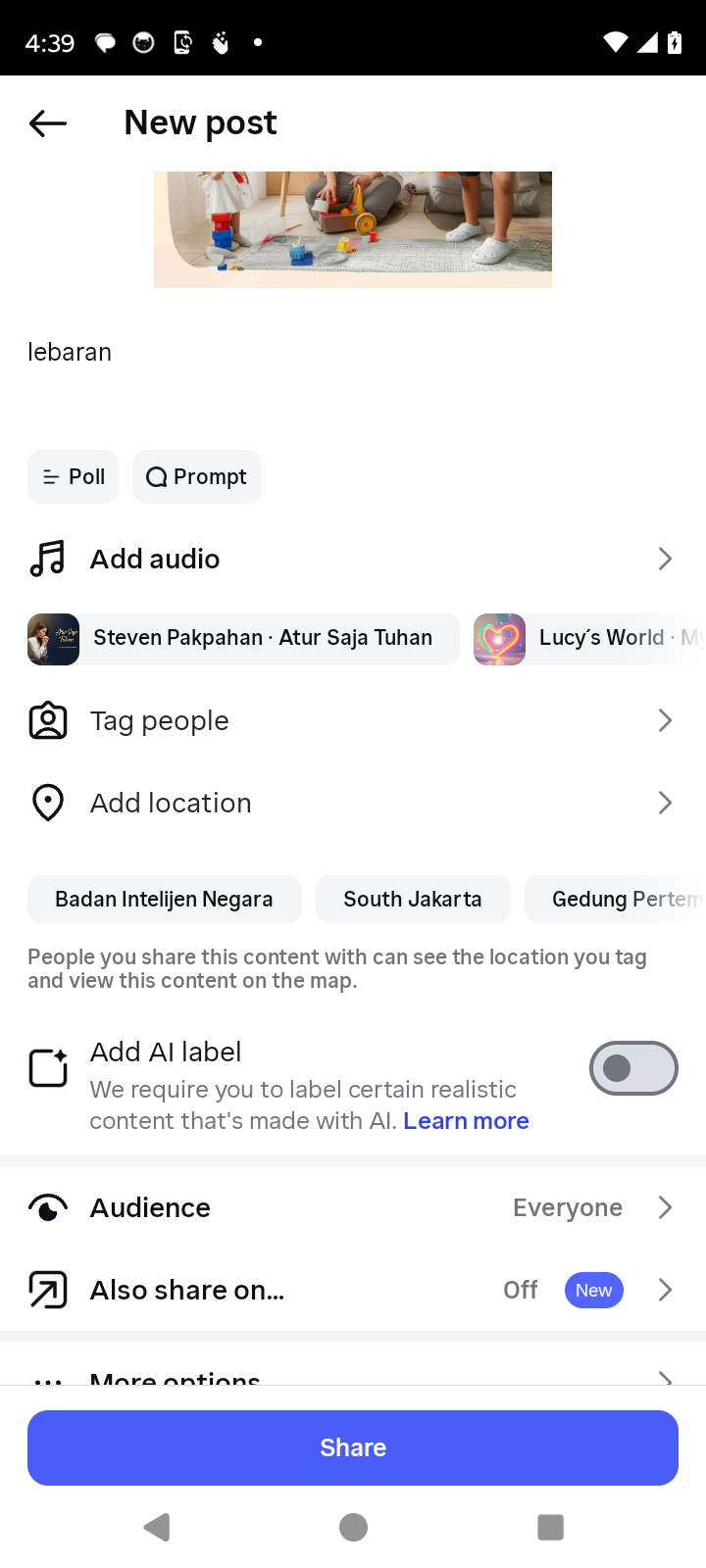Screen dimensions: 706x1568
Task: Select South Jakarta location chip
Action: 413,900
